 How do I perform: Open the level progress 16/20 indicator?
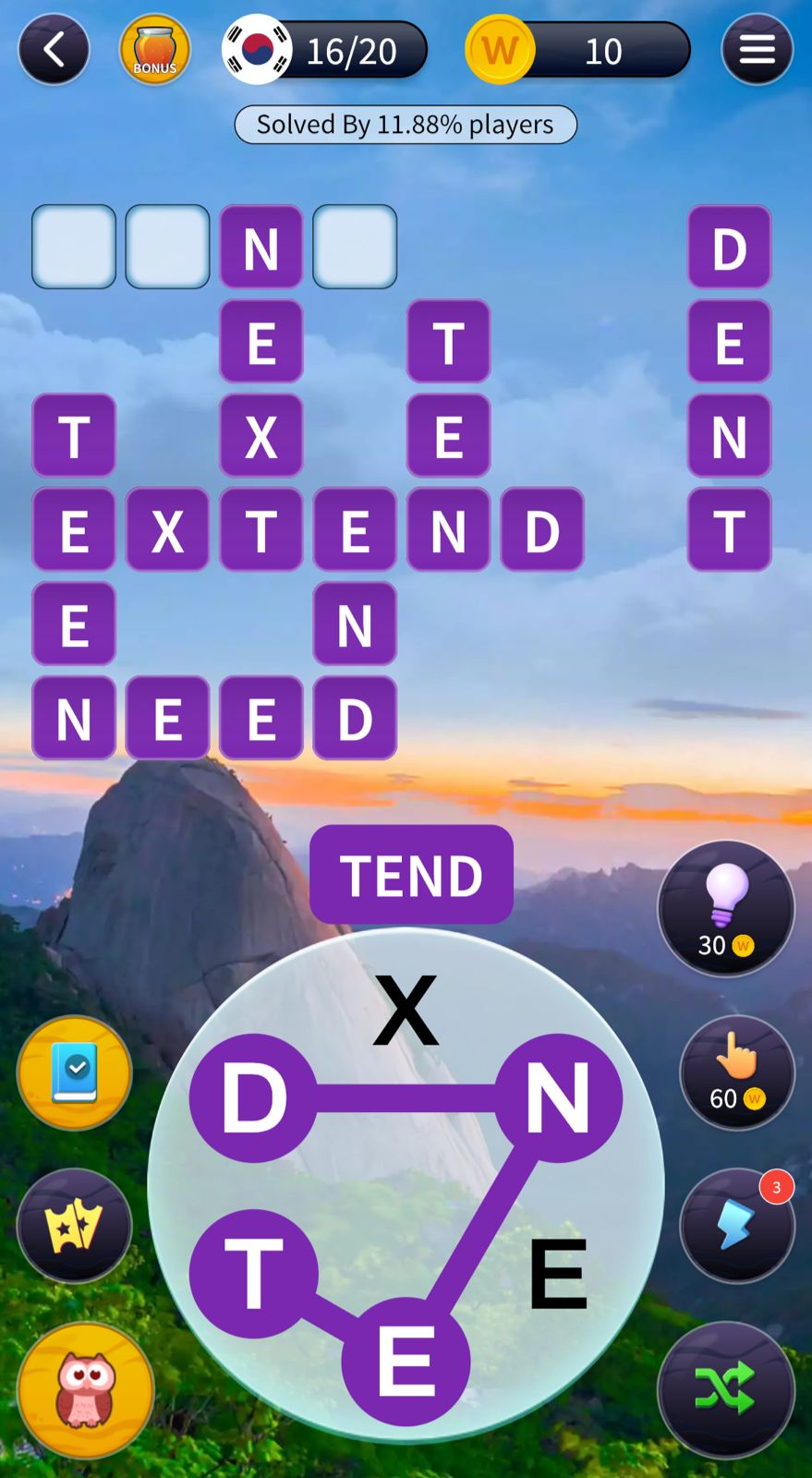click(326, 51)
